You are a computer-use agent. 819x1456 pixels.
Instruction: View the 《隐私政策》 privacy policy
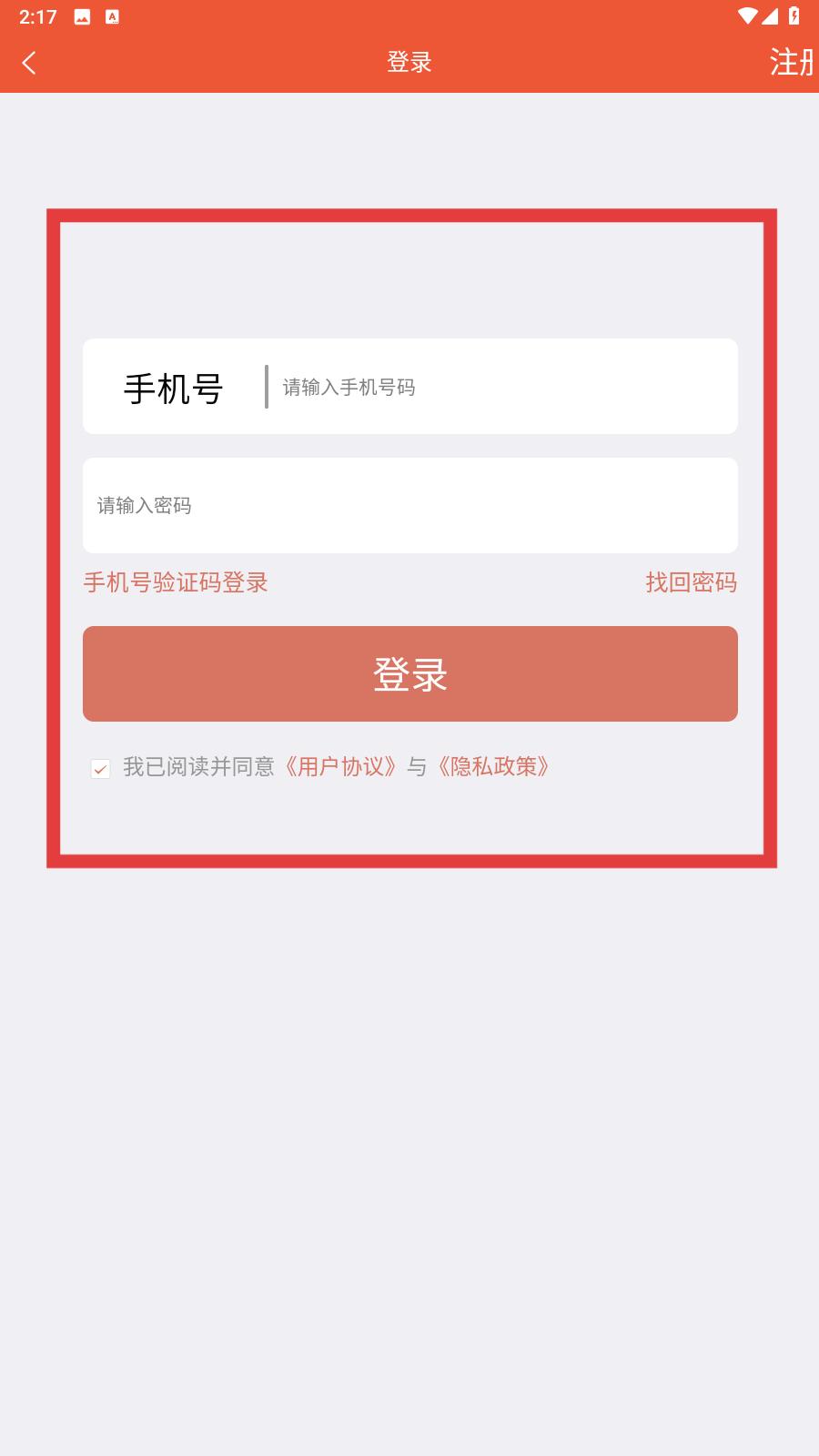494,767
